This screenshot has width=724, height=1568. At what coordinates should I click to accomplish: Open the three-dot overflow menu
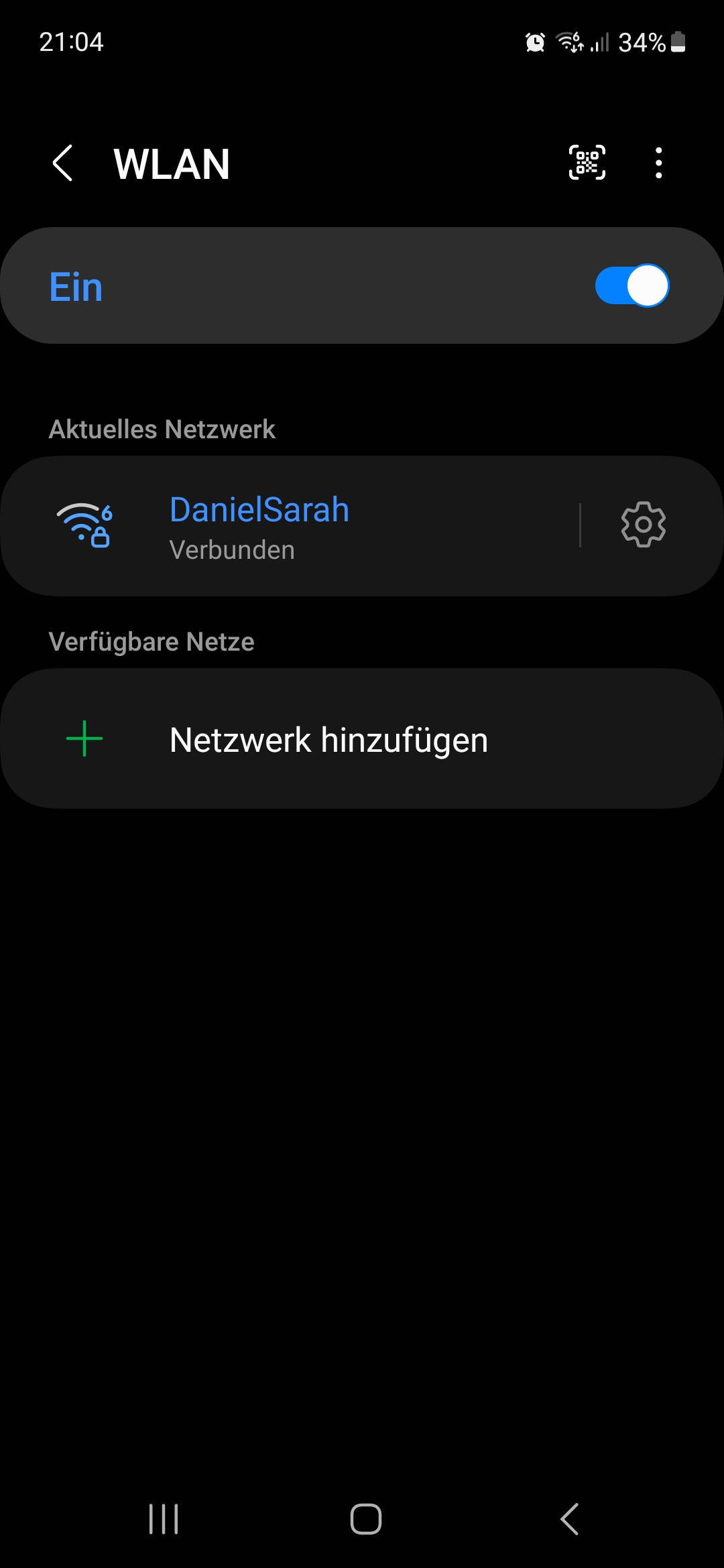click(659, 163)
